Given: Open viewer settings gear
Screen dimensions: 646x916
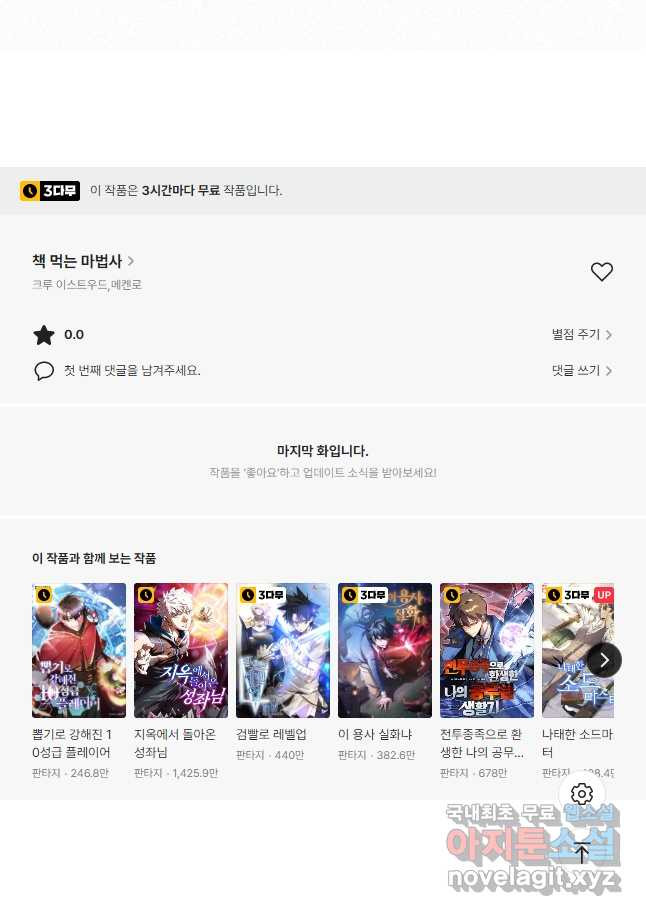Looking at the screenshot, I should [x=582, y=794].
